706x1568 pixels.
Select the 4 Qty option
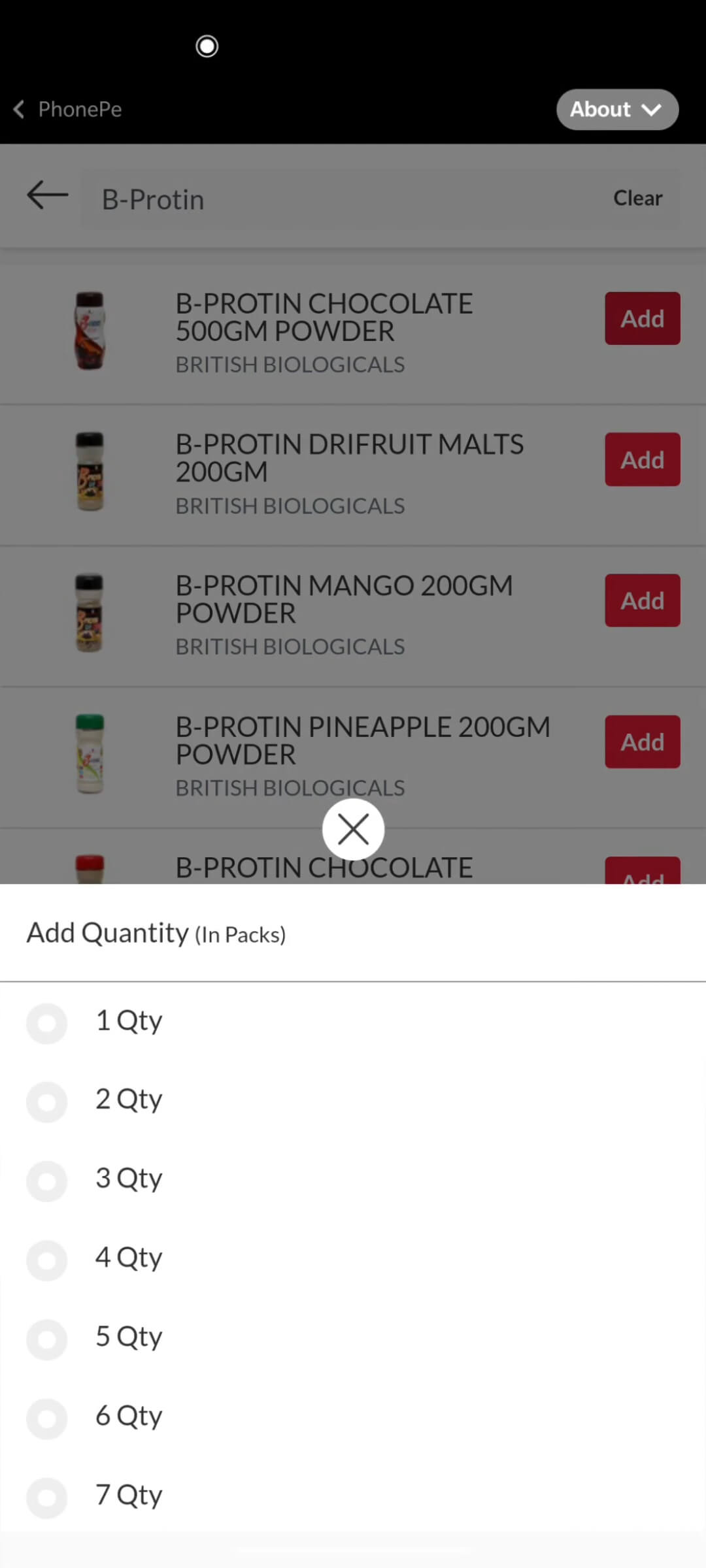pos(47,1260)
